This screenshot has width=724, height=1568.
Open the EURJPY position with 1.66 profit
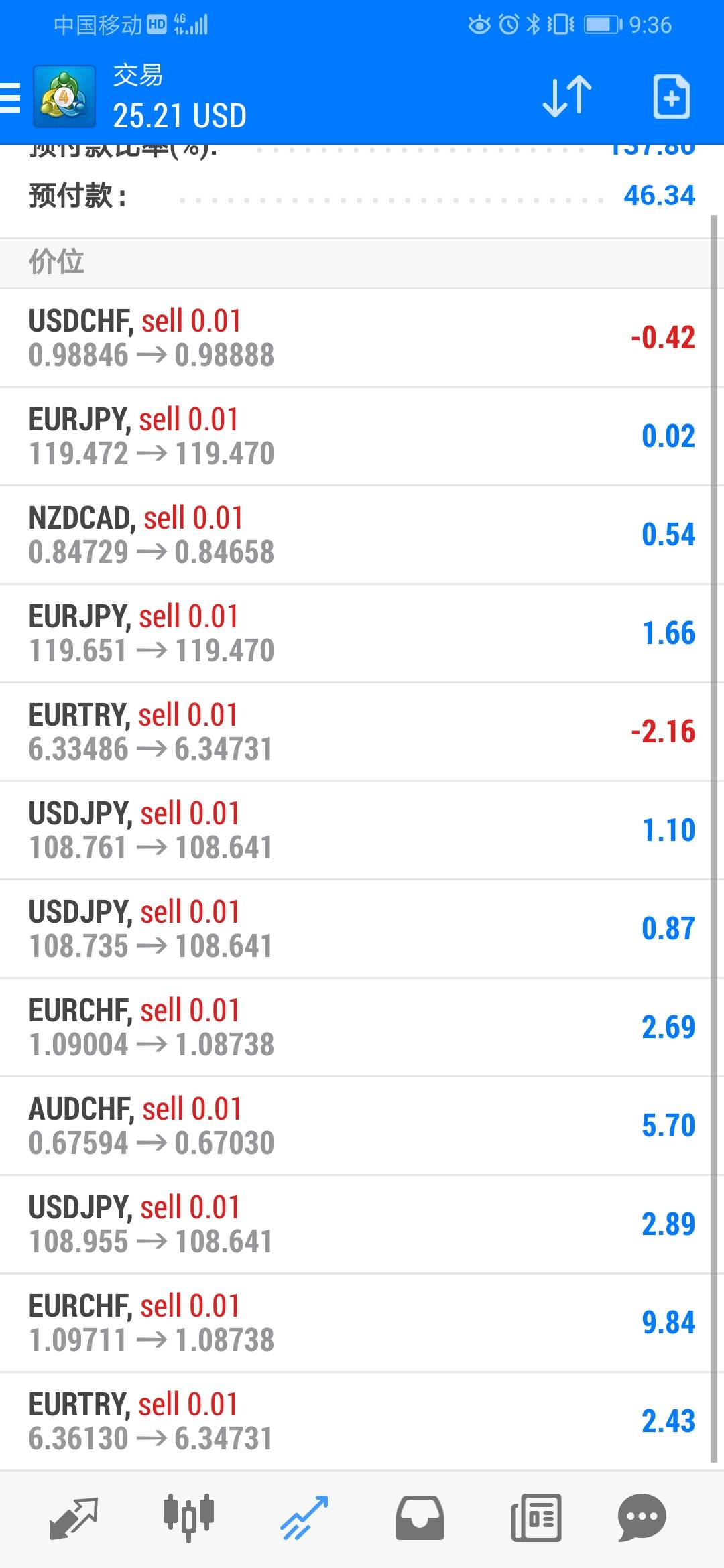tap(362, 633)
